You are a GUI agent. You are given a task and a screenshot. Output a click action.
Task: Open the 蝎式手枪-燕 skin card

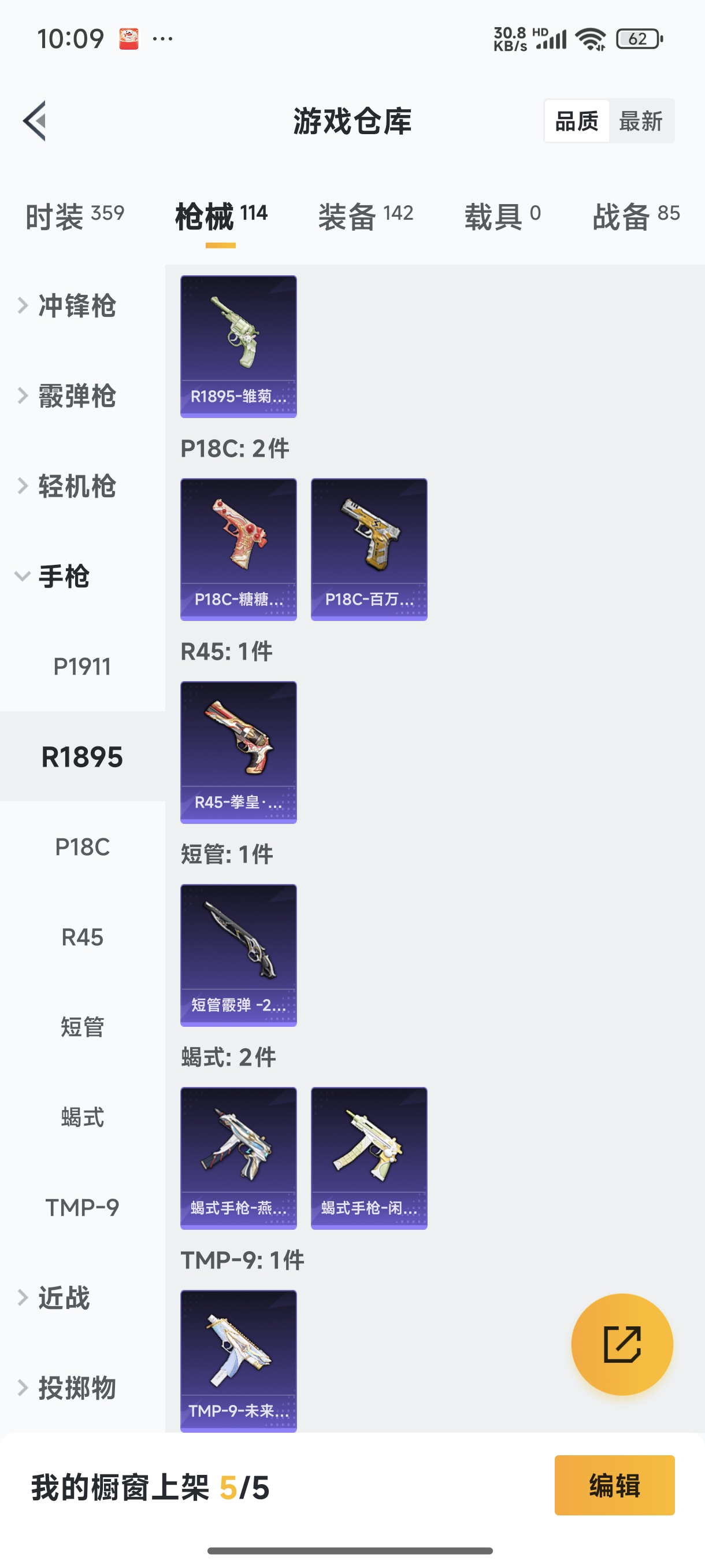pyautogui.click(x=239, y=1157)
